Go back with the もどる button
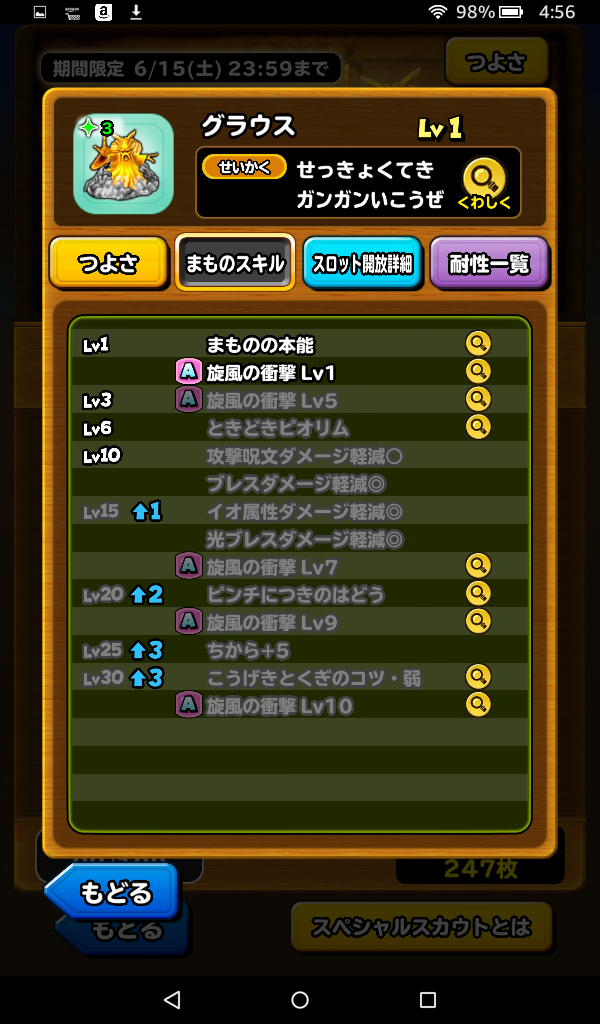 (x=113, y=890)
